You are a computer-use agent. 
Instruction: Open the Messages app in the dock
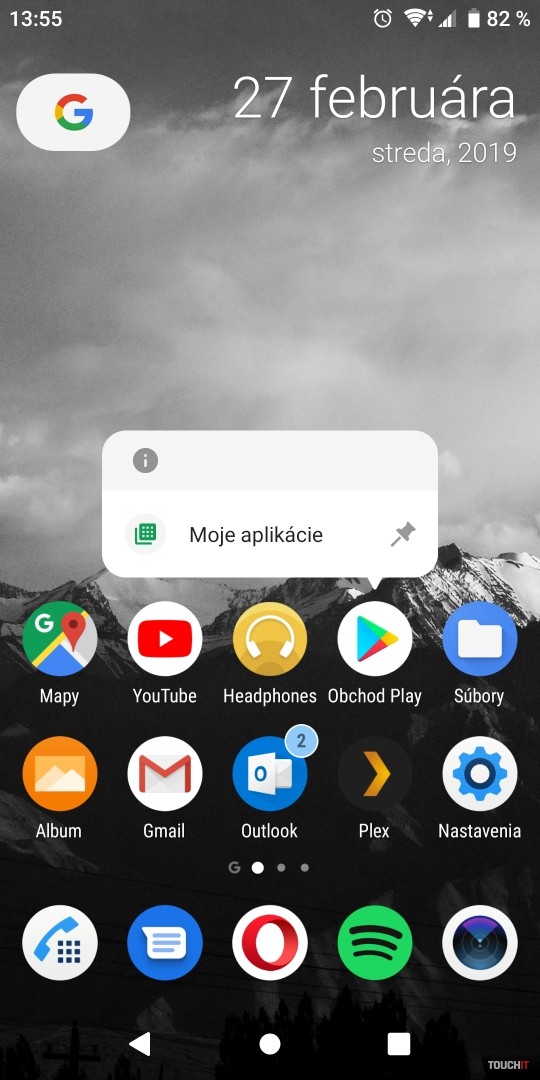click(x=165, y=942)
